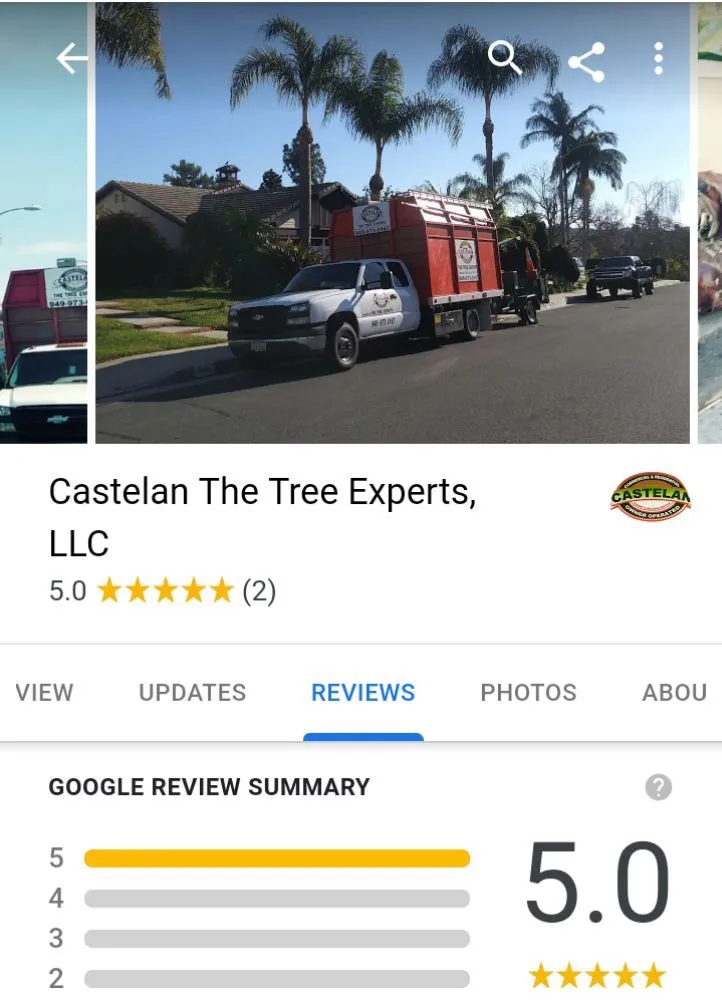Screen dimensions: 722x1000
Task: Open the three-dot overflow menu
Action: click(x=659, y=58)
